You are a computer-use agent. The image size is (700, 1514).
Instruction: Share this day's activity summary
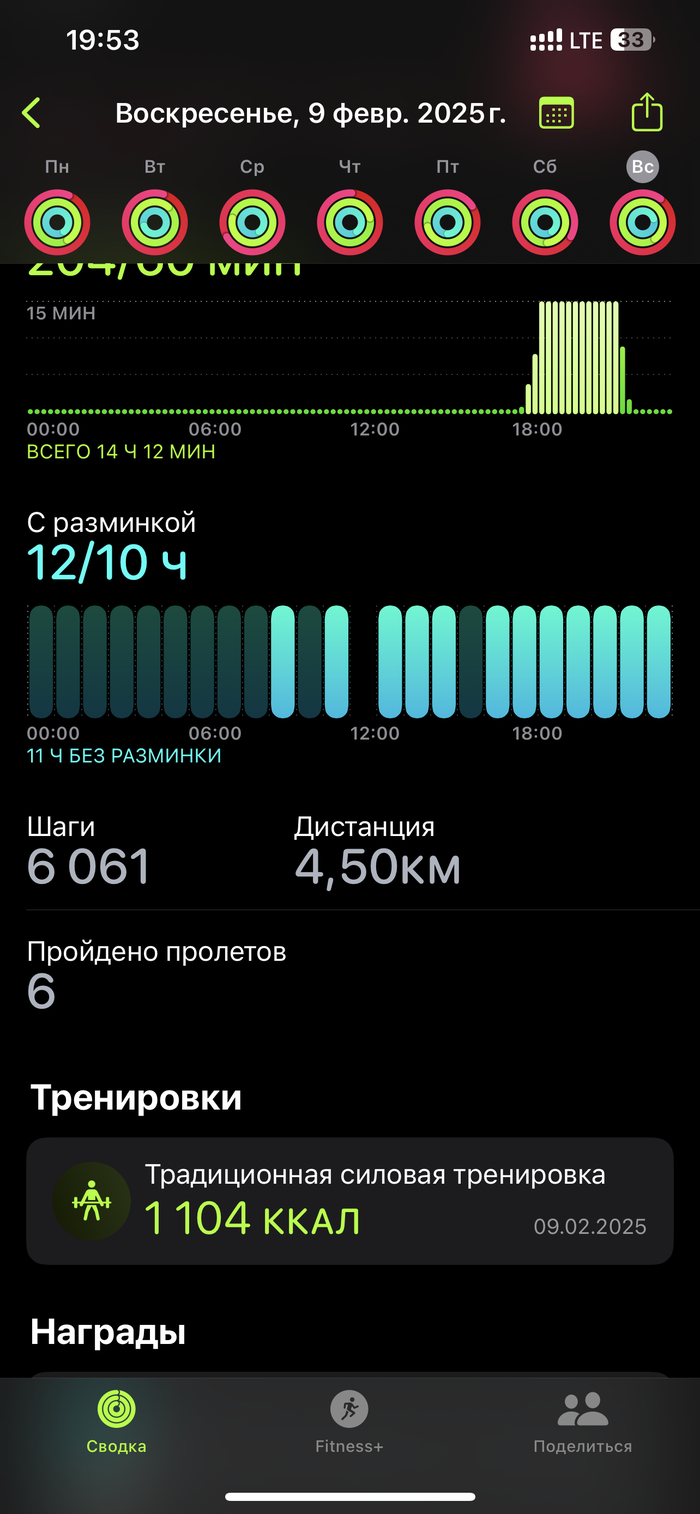coord(647,112)
